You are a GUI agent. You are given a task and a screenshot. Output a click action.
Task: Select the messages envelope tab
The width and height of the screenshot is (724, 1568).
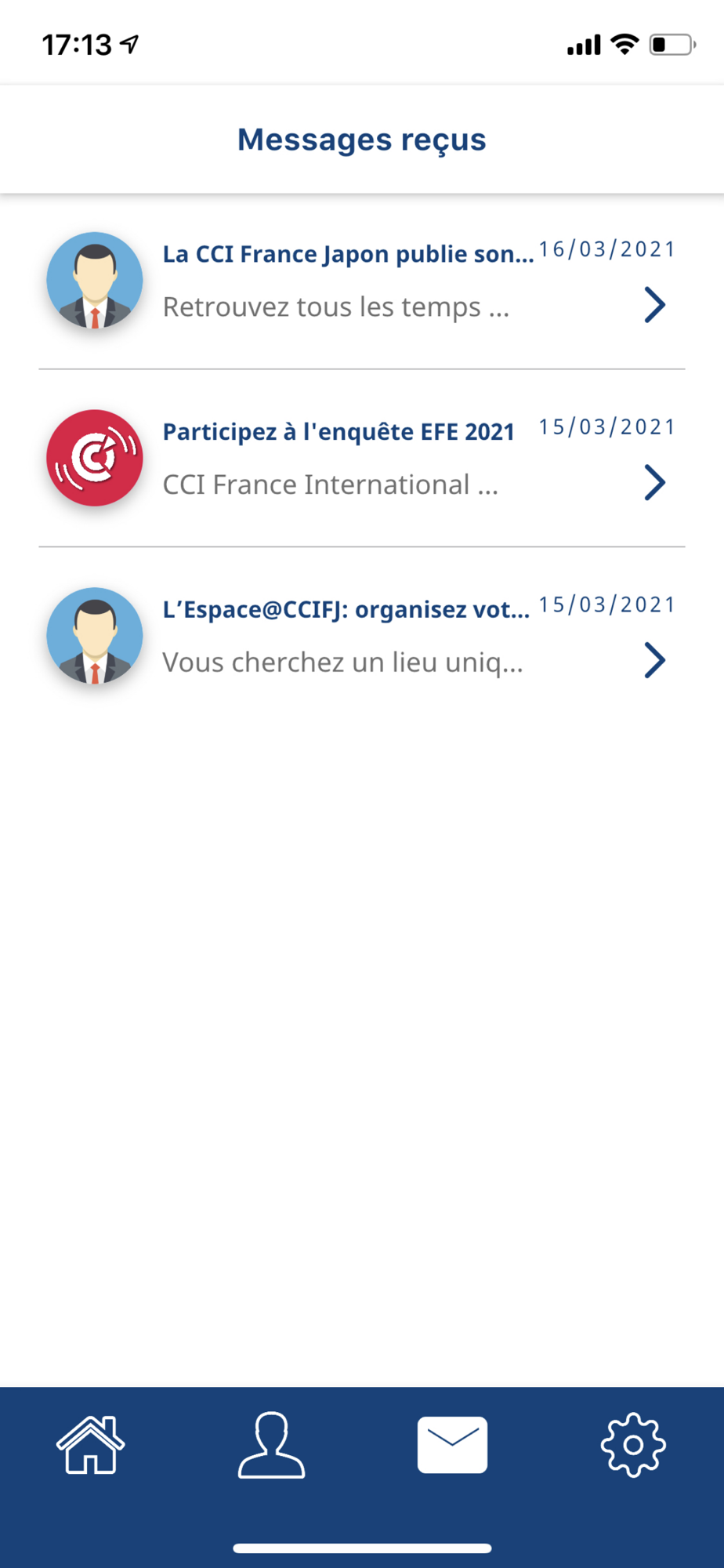click(452, 1444)
